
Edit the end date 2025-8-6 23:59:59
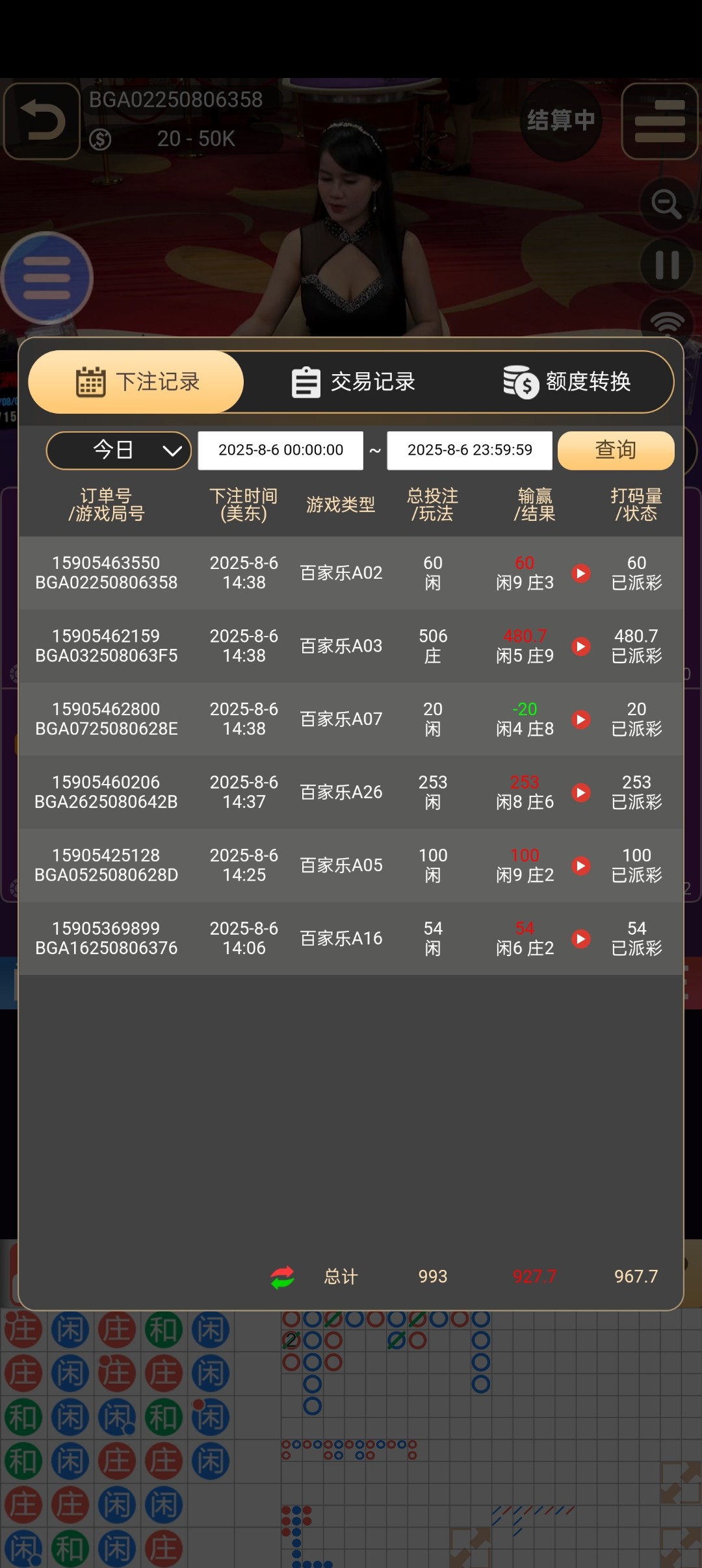coord(469,450)
